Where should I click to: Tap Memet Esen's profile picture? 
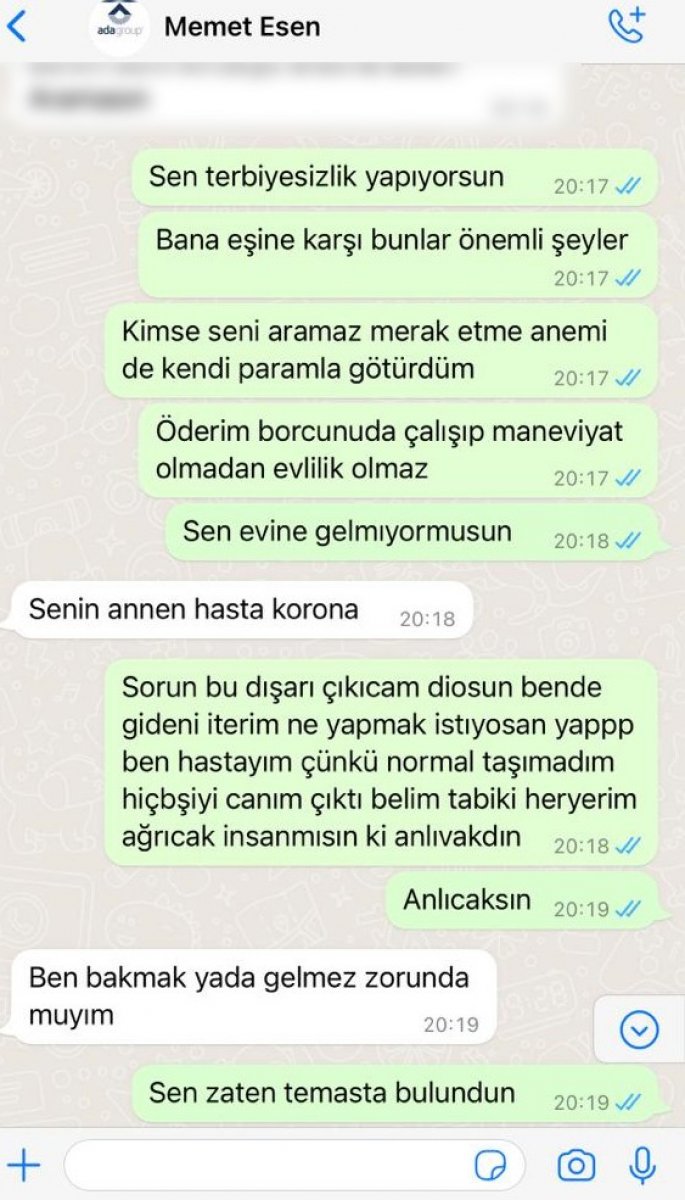[x=119, y=28]
